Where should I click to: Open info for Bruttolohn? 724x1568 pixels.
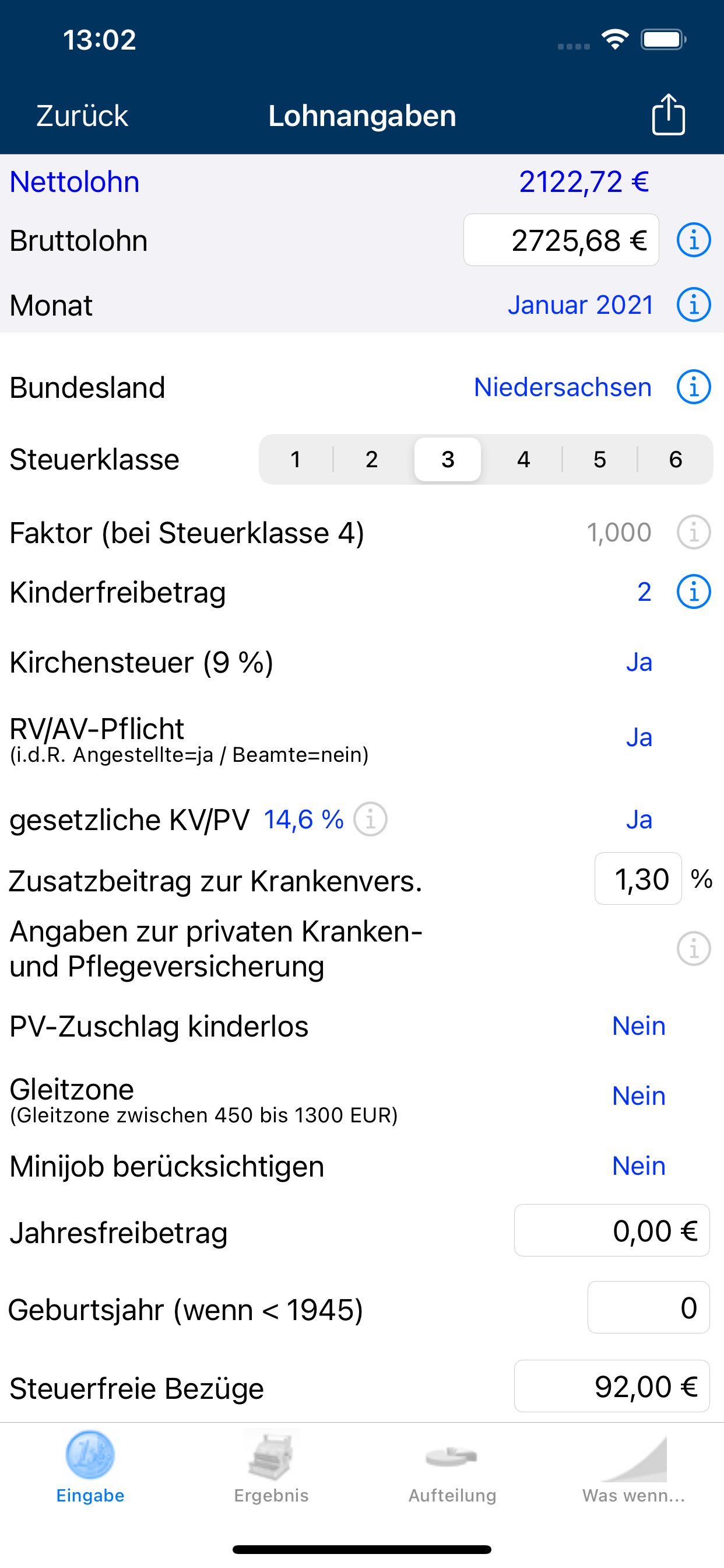click(693, 240)
